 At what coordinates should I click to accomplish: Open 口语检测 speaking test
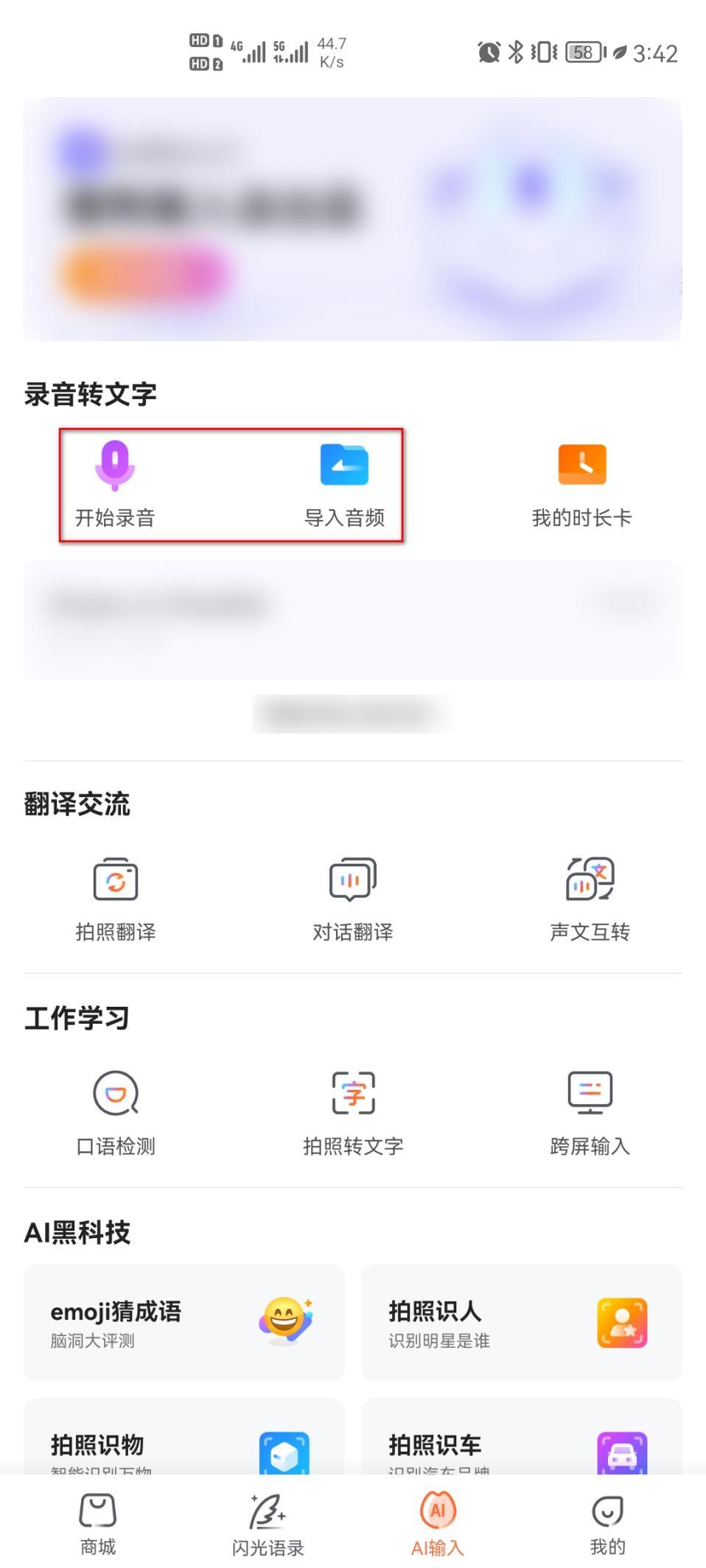pyautogui.click(x=116, y=1113)
